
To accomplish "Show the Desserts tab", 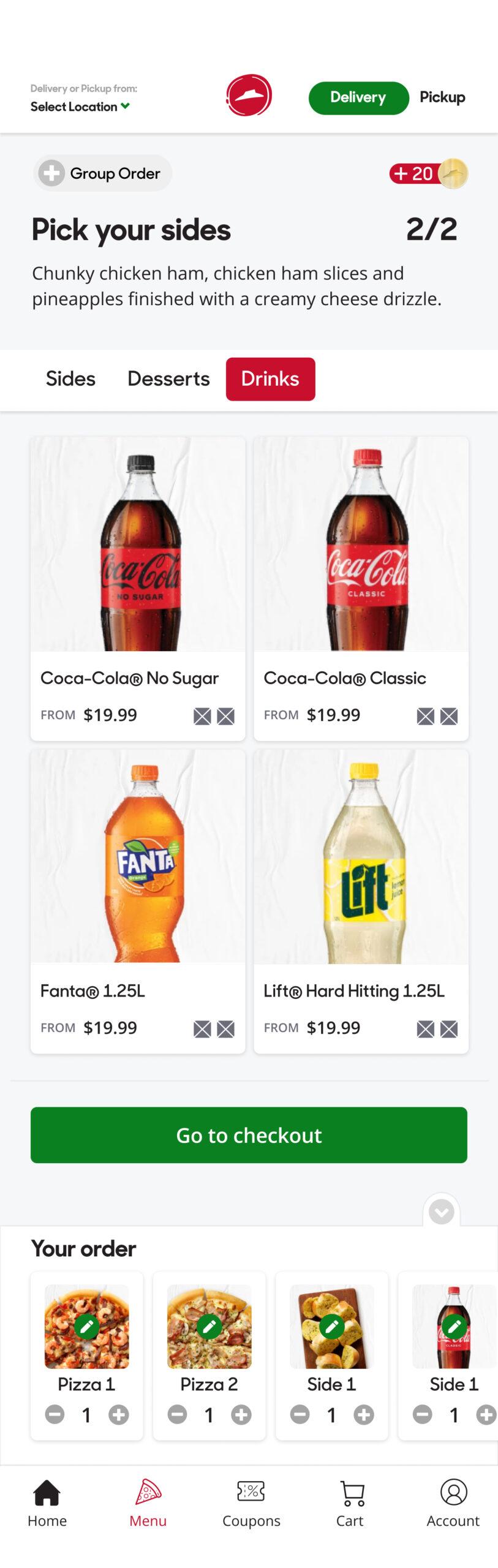I will click(168, 379).
